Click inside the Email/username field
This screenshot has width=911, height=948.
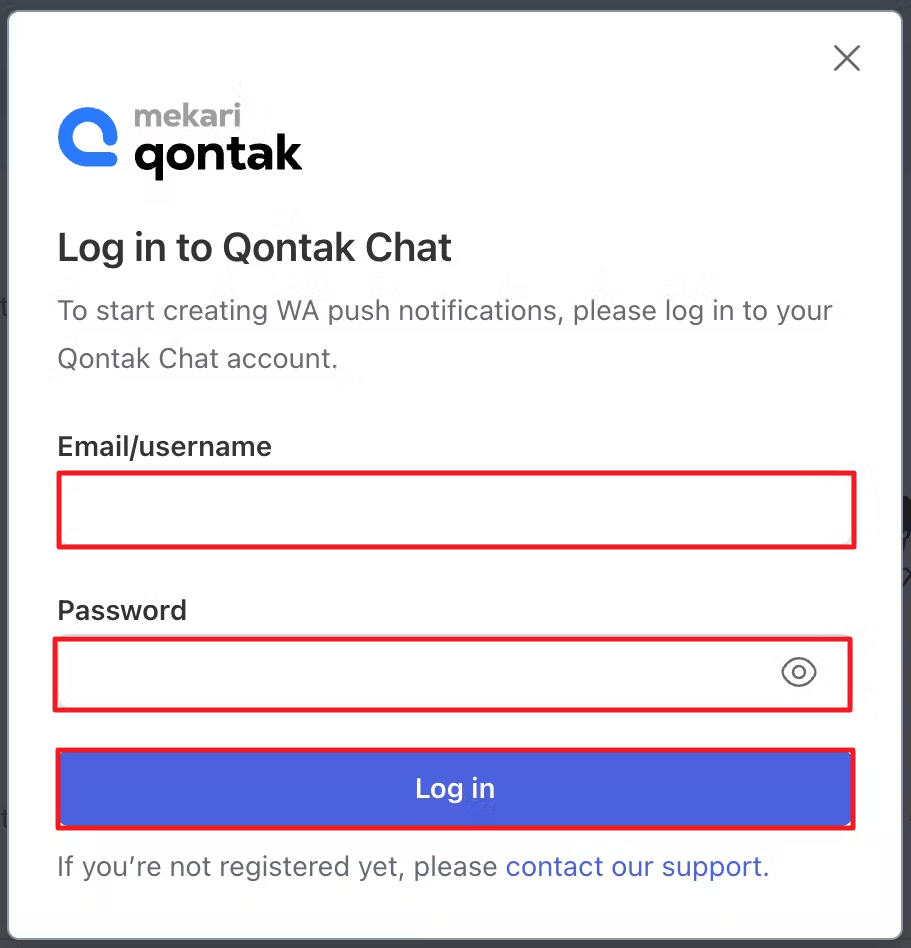pyautogui.click(x=455, y=509)
